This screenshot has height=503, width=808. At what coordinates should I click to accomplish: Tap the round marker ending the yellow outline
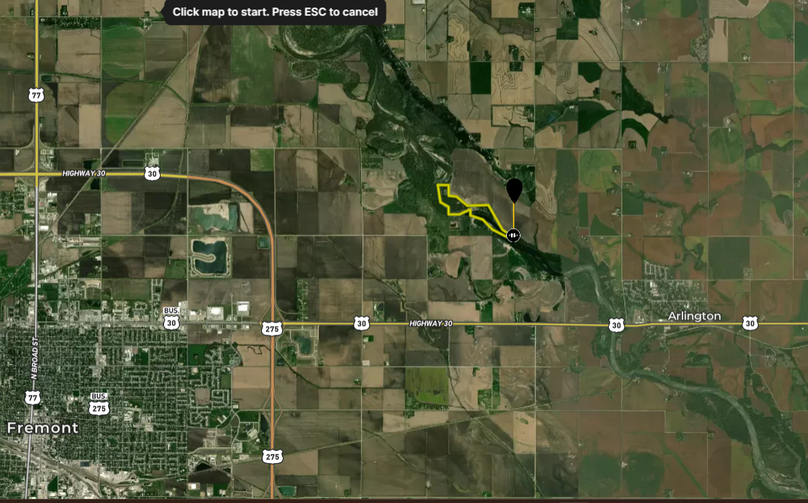(513, 236)
